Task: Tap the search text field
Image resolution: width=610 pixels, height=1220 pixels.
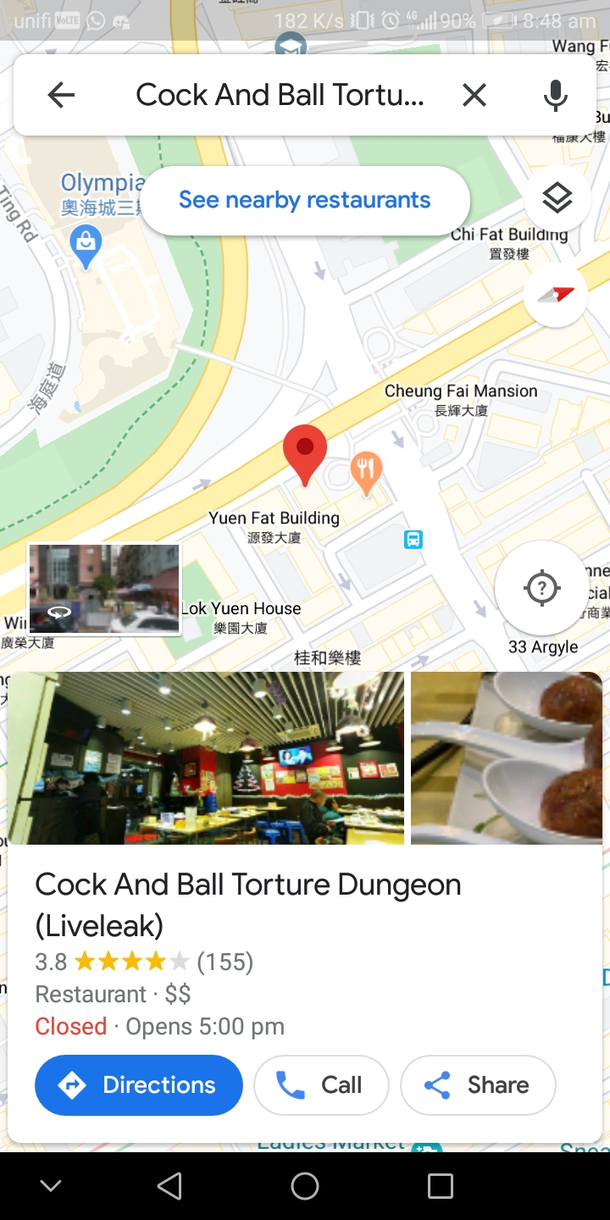Action: pos(280,95)
